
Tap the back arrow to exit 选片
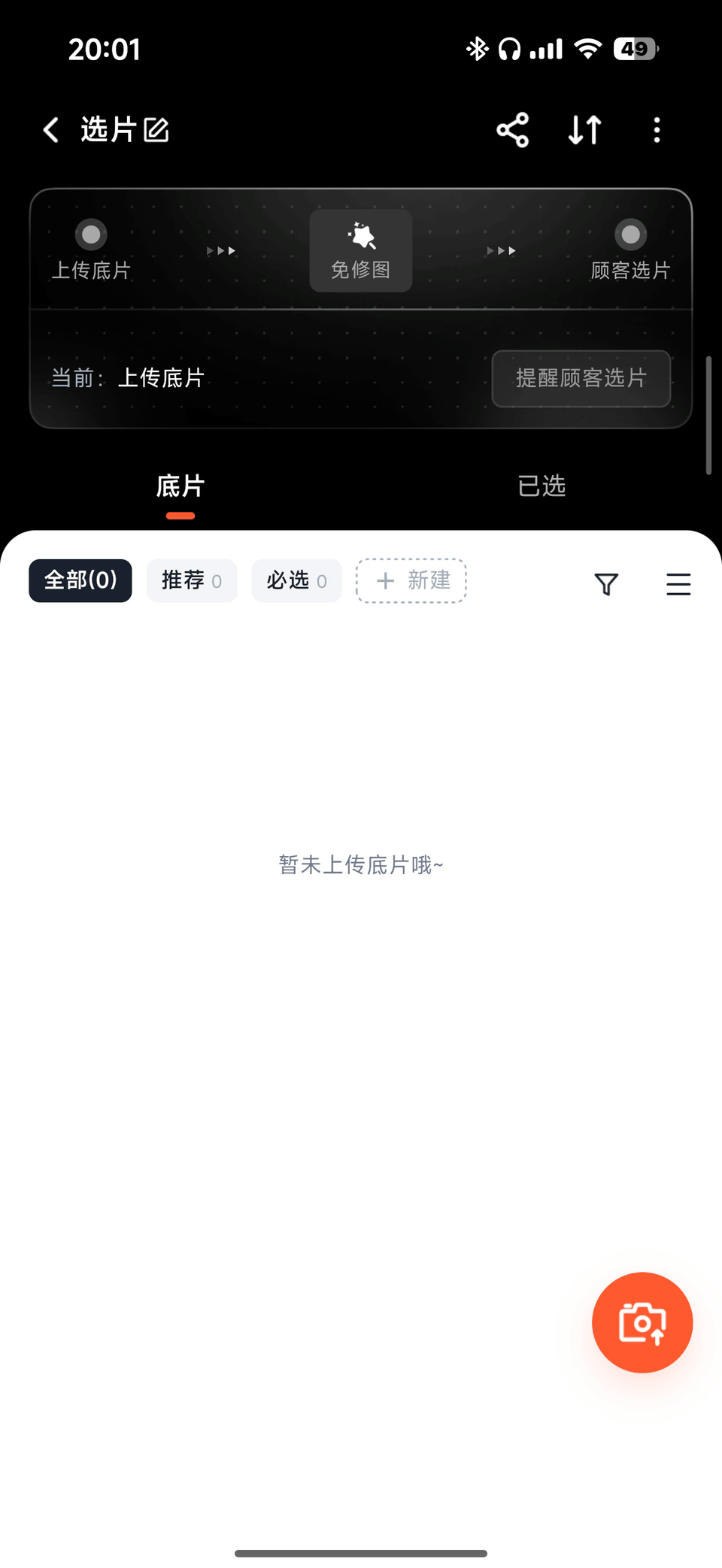50,129
